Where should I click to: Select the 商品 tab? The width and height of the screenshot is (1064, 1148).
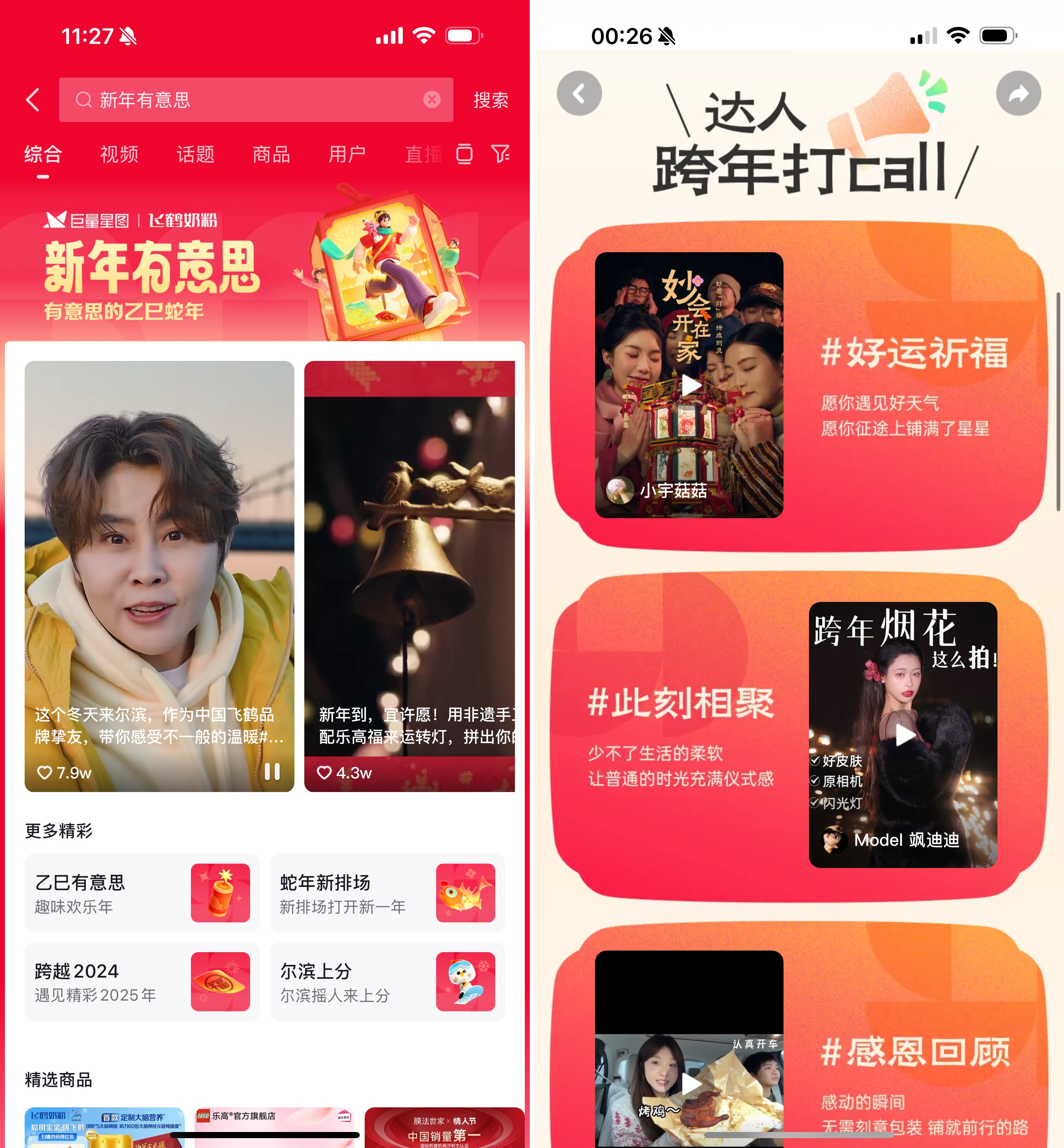pyautogui.click(x=271, y=154)
